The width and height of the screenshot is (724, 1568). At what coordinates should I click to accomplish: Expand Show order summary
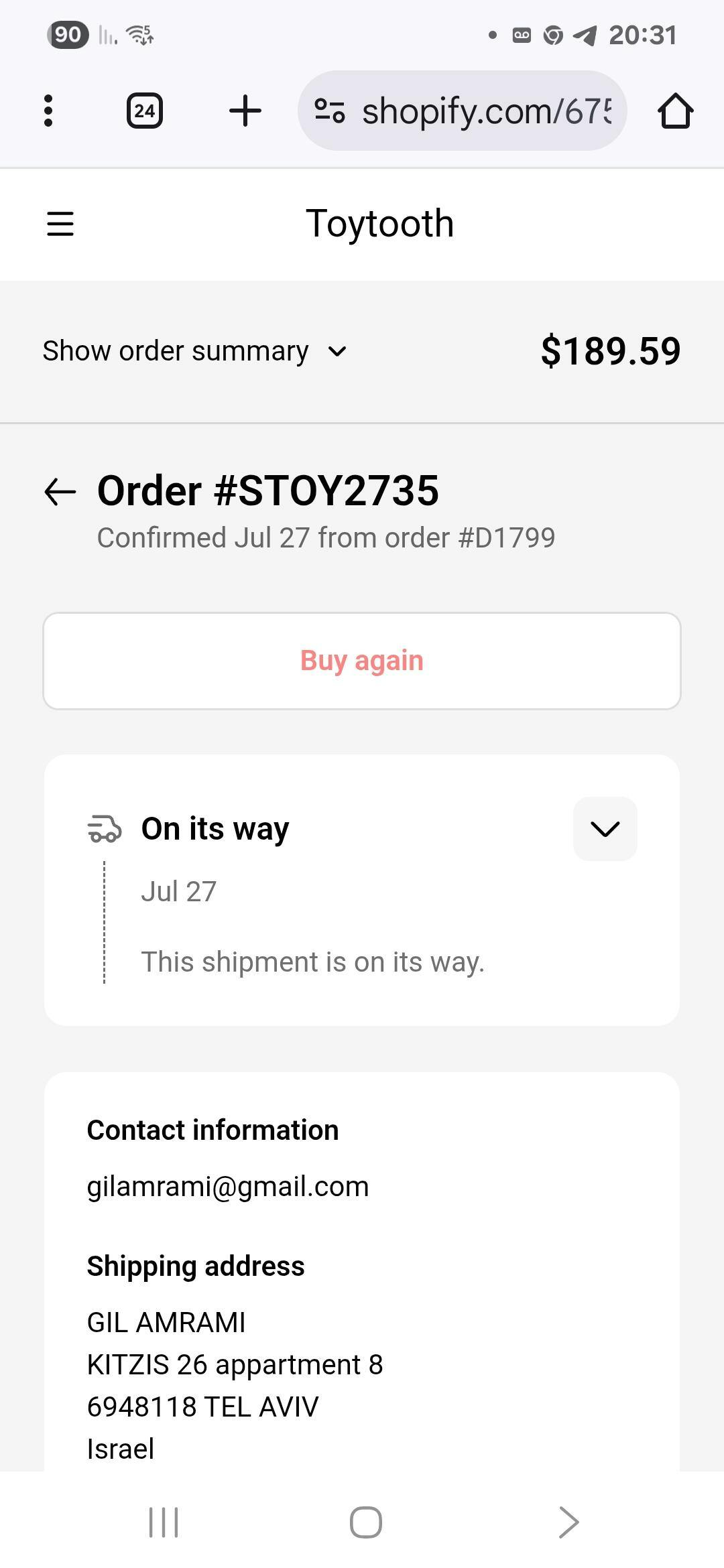195,351
